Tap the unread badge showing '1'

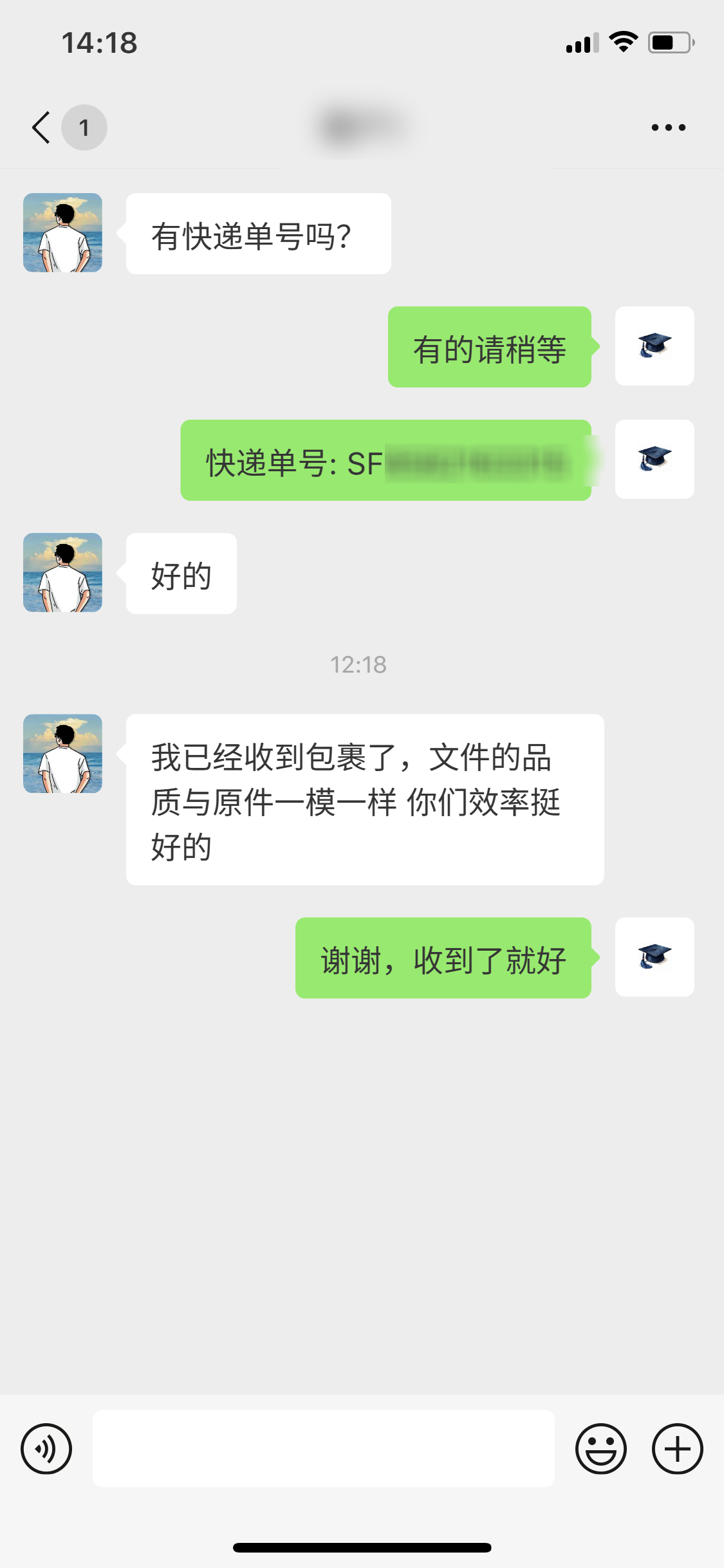(x=84, y=127)
